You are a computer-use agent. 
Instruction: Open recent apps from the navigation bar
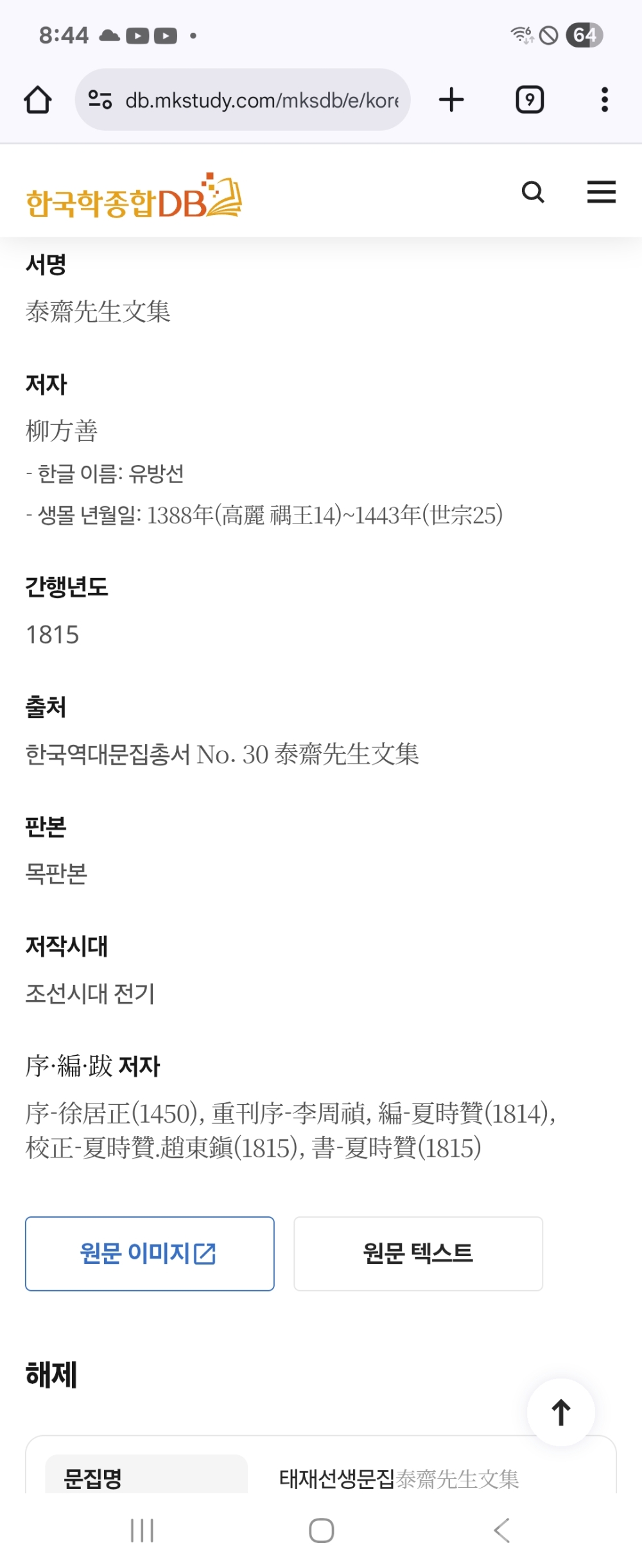pos(142,1530)
